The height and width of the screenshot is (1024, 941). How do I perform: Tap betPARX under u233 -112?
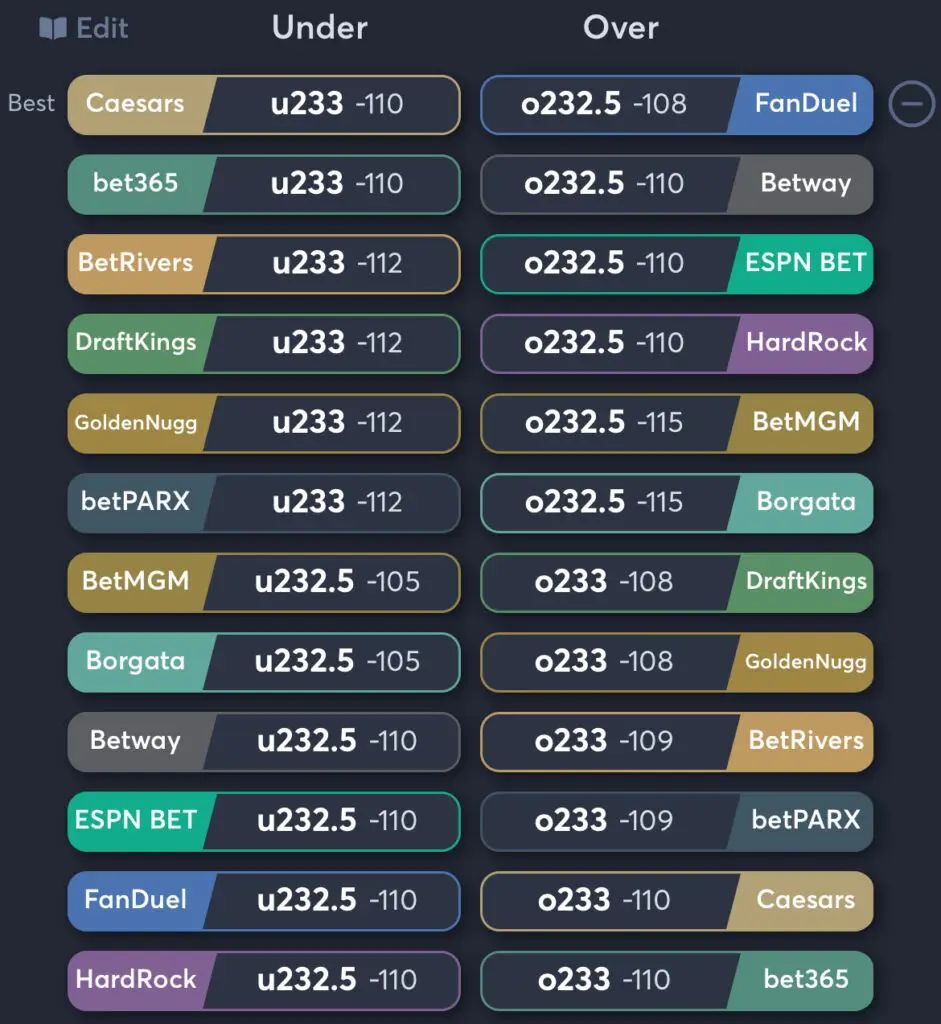point(264,502)
